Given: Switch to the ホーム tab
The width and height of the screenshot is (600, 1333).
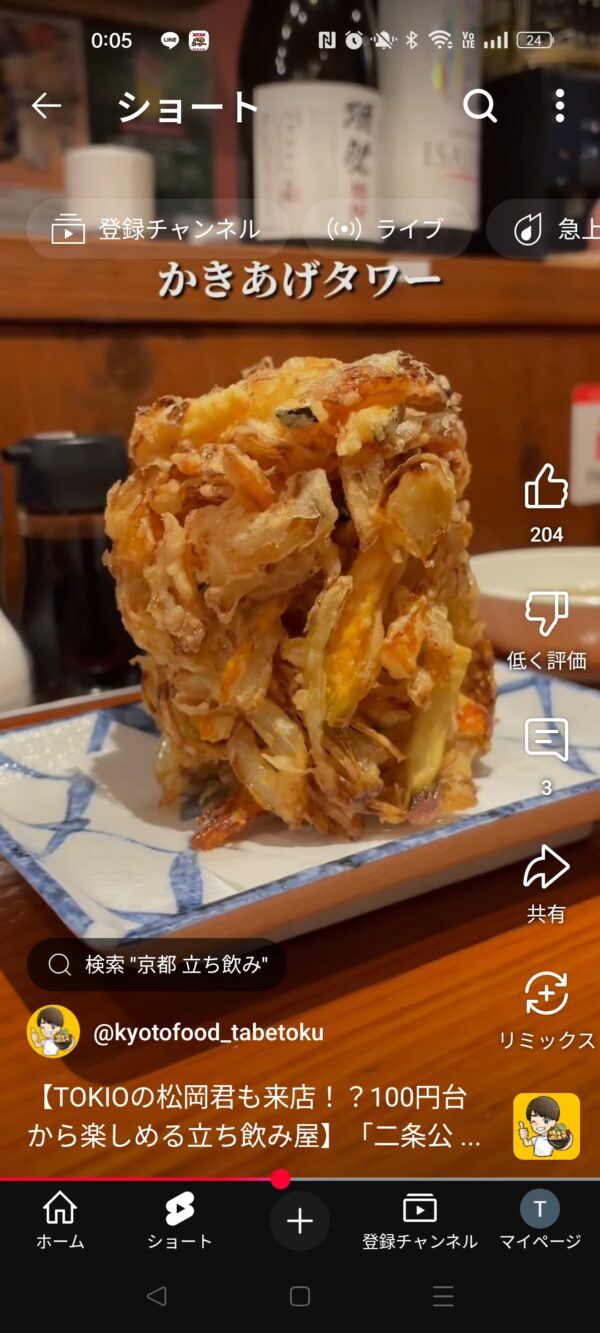Looking at the screenshot, I should click(60, 1220).
